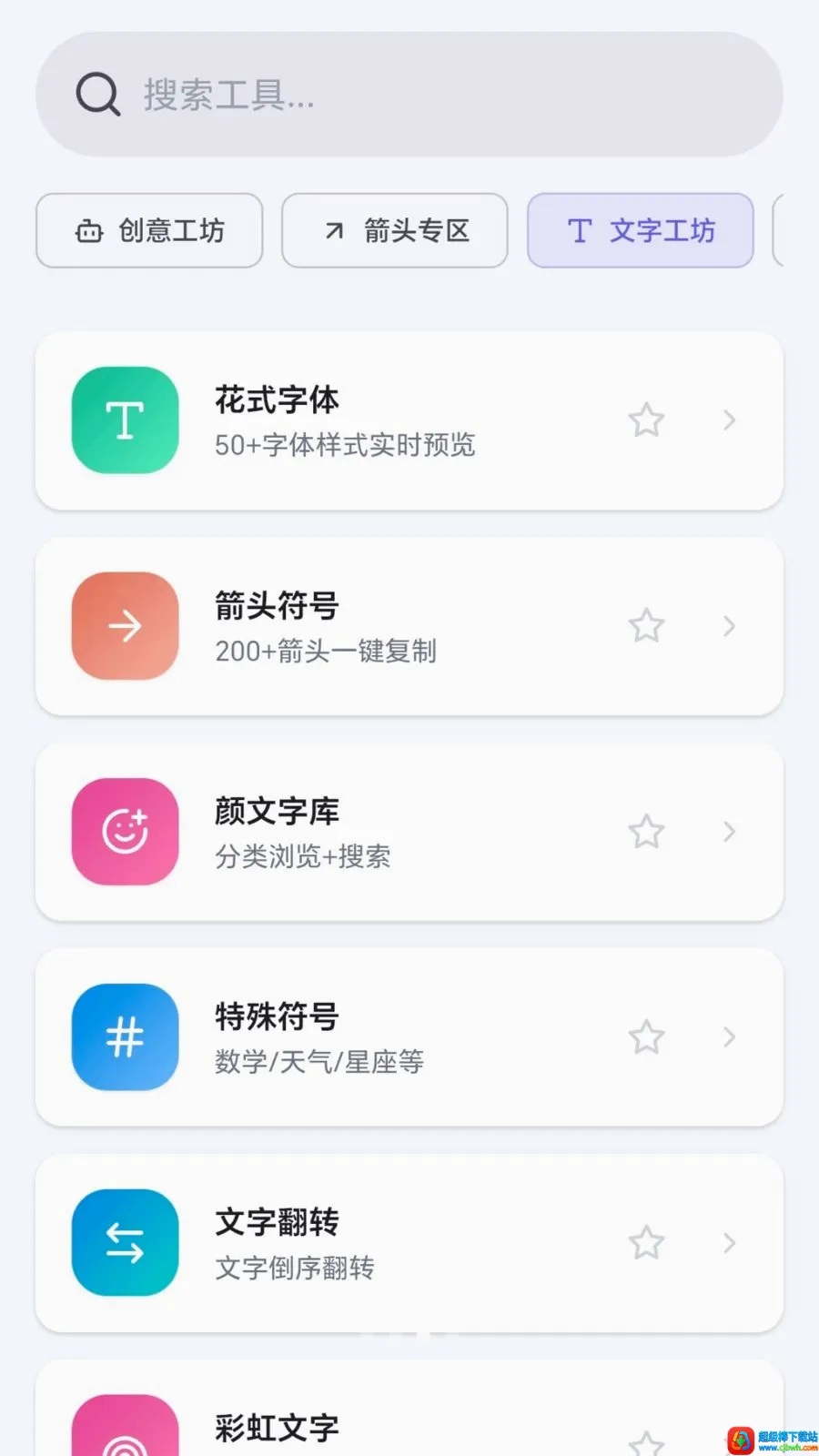Viewport: 819px width, 1456px height.
Task: Open the 箭头符号 tool card
Action: tap(409, 626)
